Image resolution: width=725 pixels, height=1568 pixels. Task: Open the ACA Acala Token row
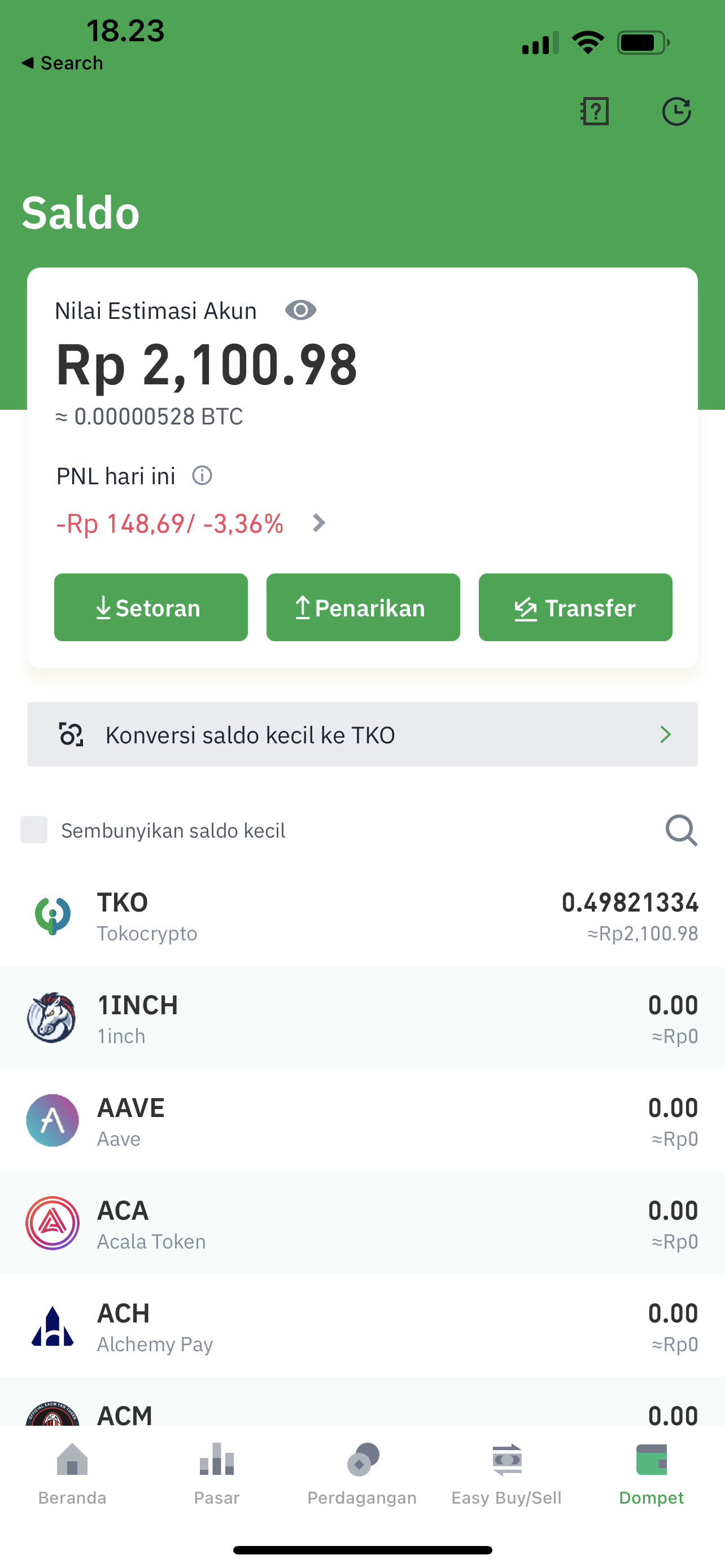[362, 1224]
